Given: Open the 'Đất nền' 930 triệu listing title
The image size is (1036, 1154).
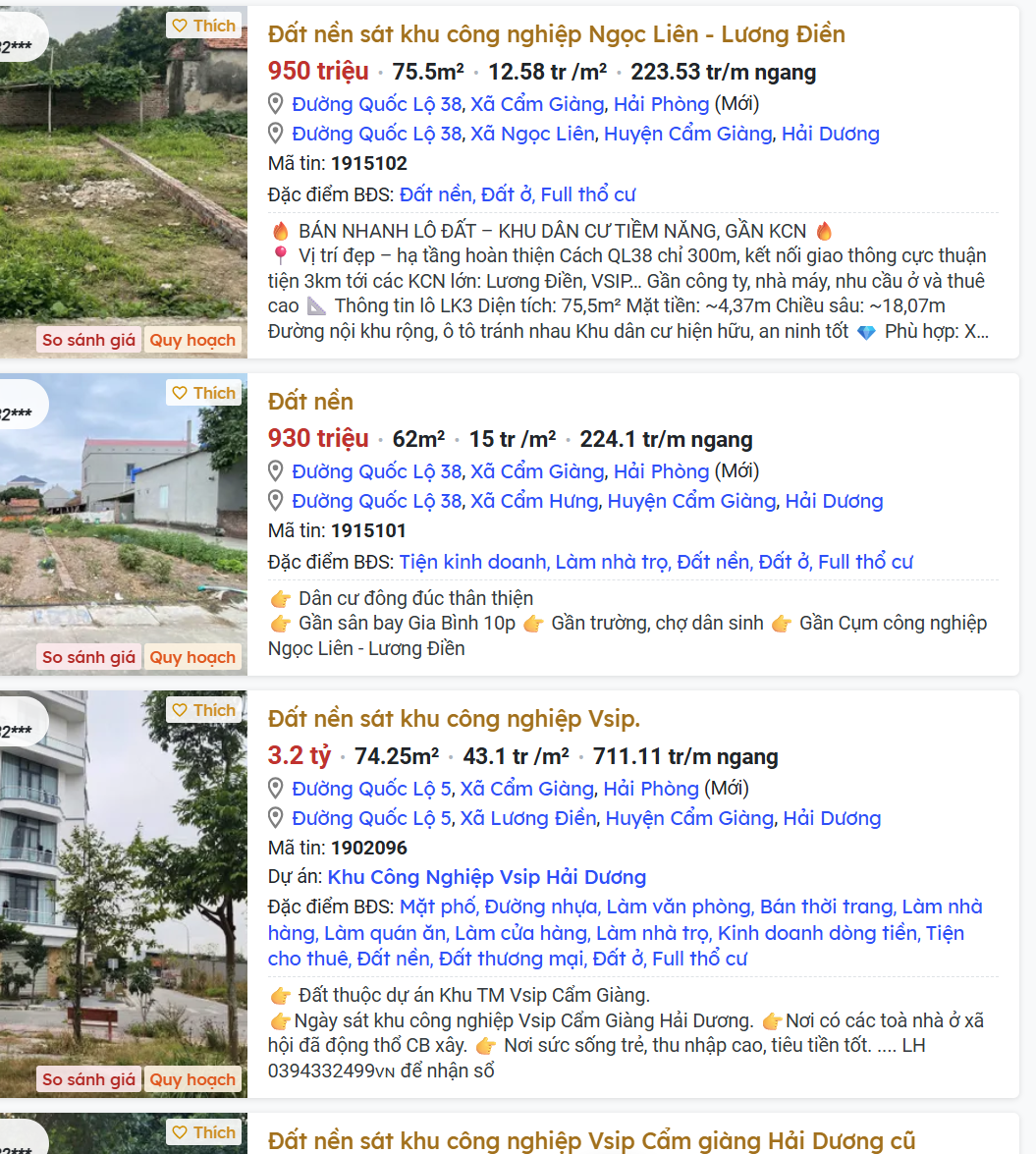Looking at the screenshot, I should click(x=310, y=402).
